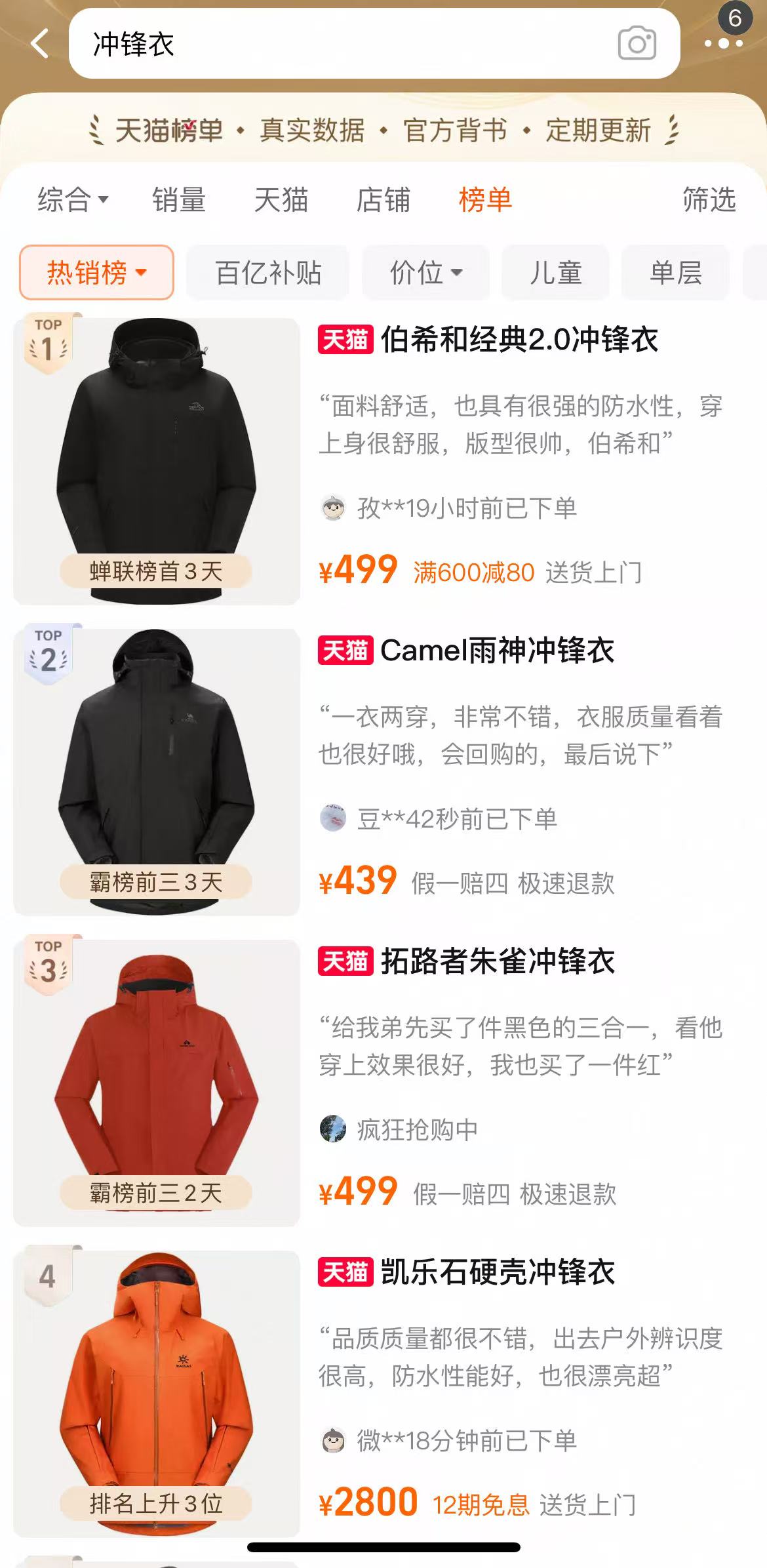Open camera image search
The height and width of the screenshot is (1568, 767).
pyautogui.click(x=637, y=43)
